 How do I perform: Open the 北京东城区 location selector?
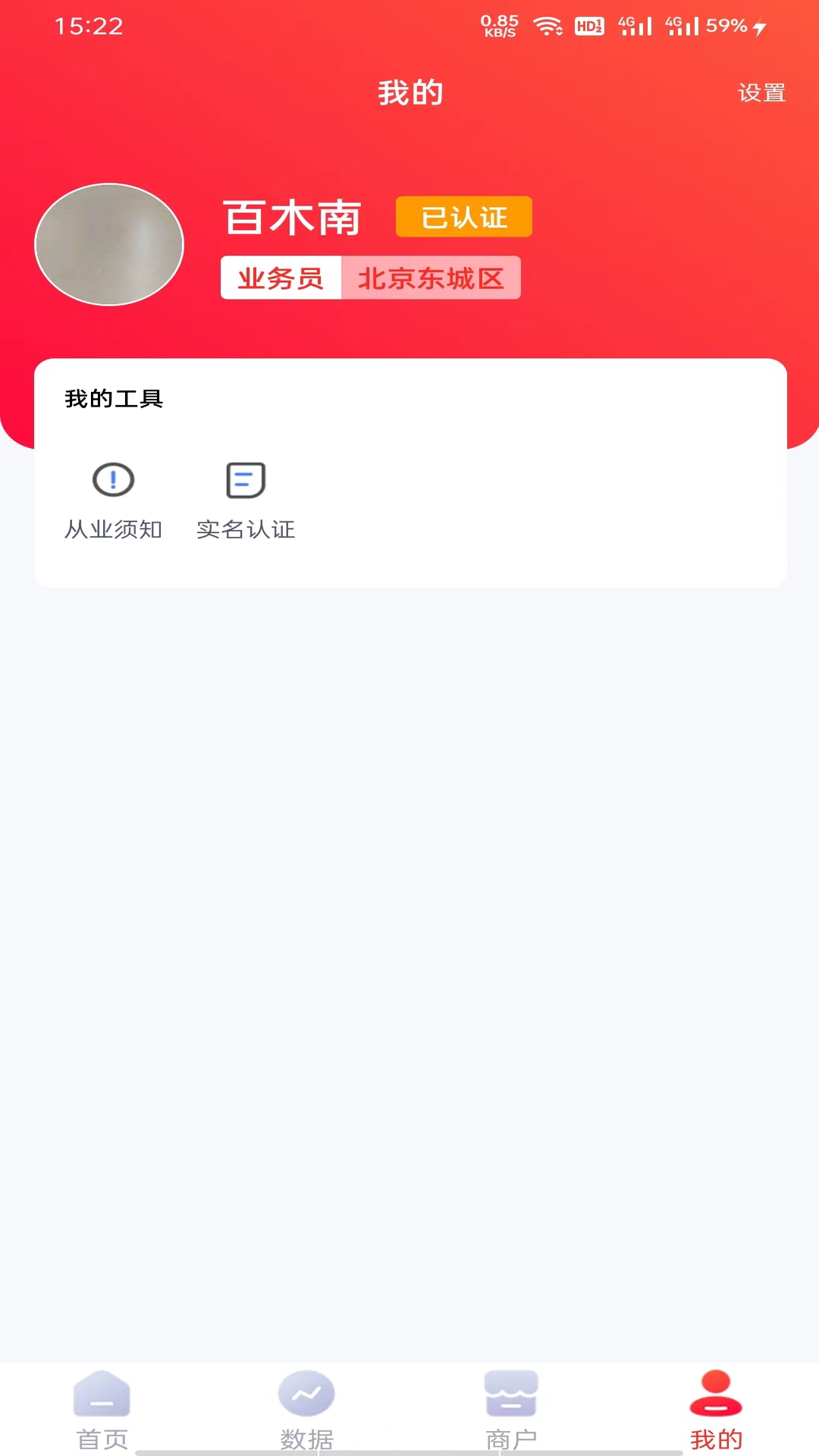(431, 278)
